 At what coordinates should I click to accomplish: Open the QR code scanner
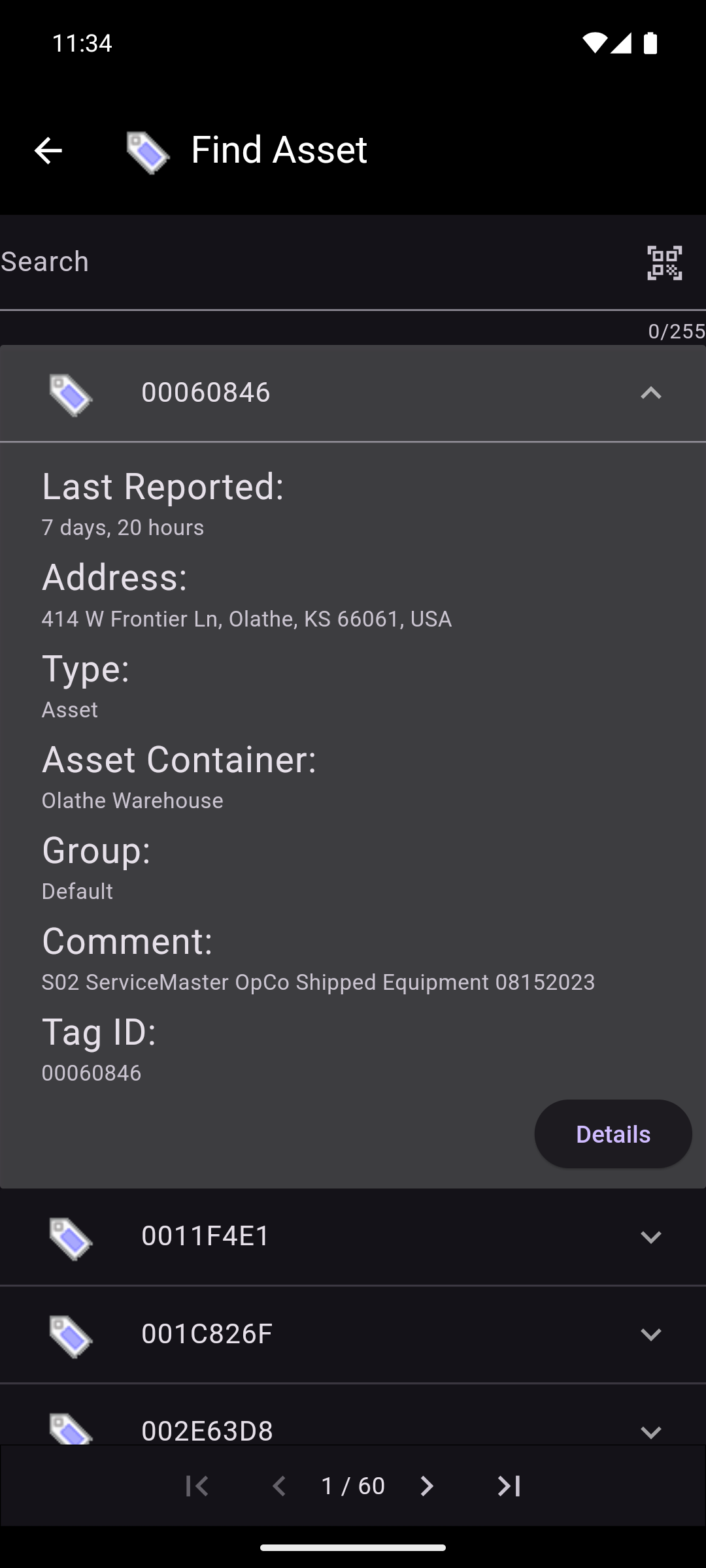click(x=664, y=263)
